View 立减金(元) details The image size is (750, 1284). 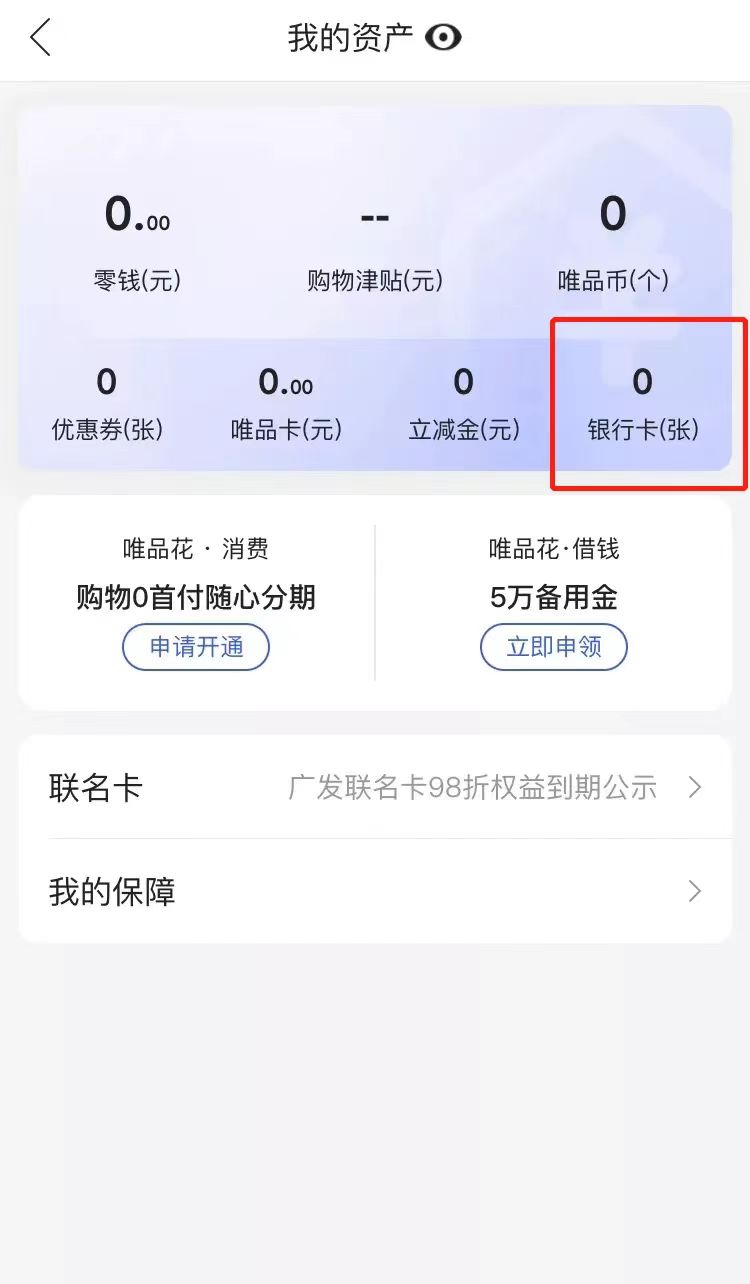click(464, 404)
